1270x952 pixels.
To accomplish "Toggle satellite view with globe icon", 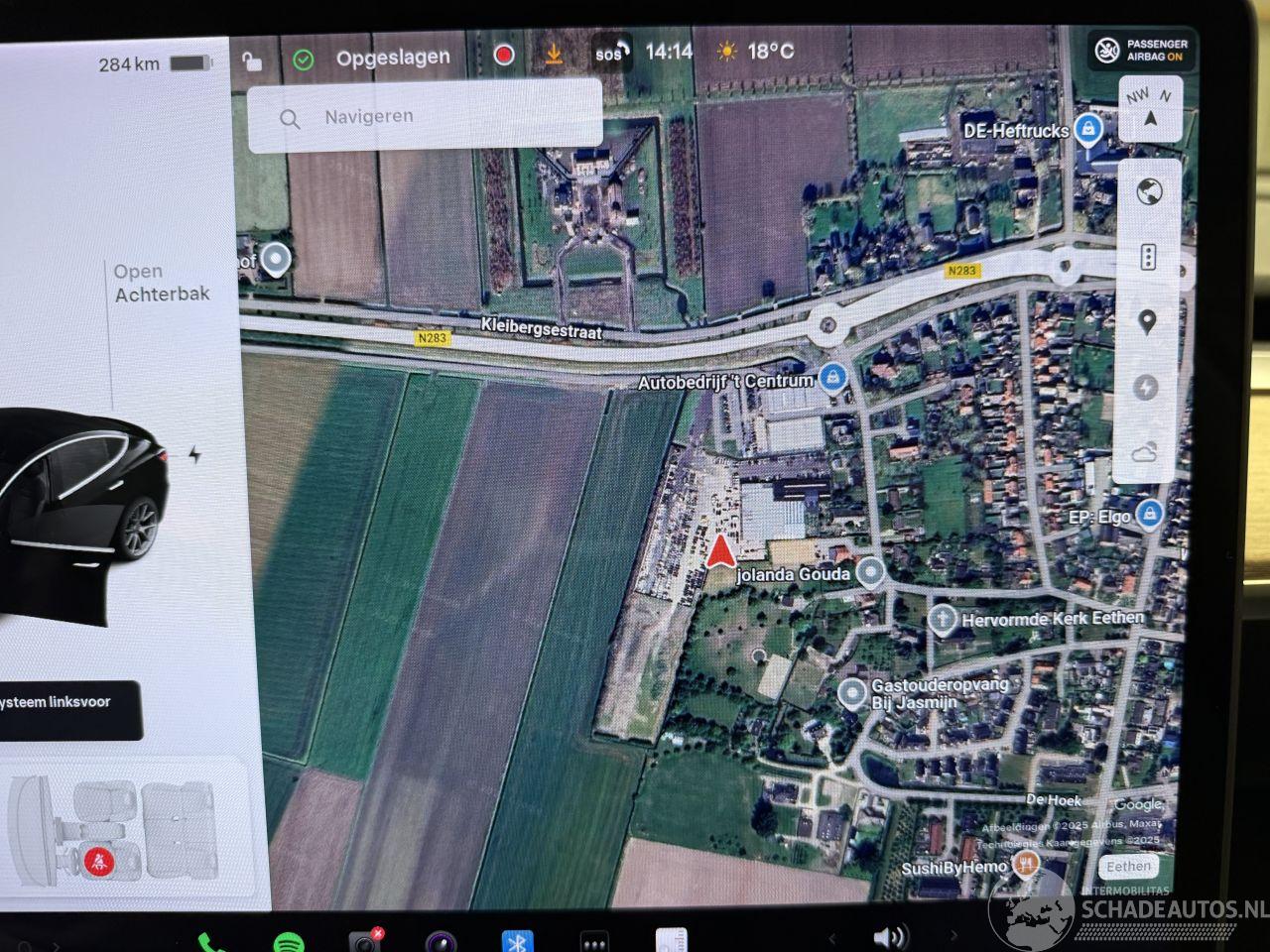I will click(x=1149, y=191).
